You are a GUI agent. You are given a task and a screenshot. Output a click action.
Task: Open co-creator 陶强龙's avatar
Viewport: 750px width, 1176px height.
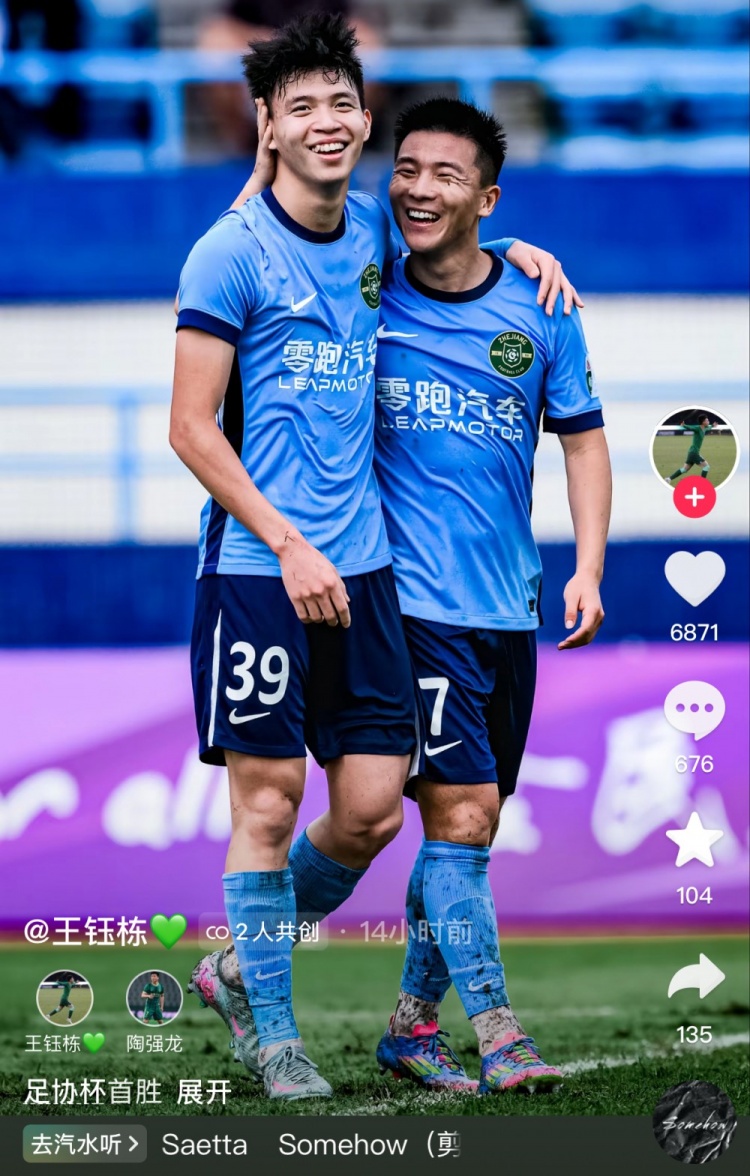(154, 998)
